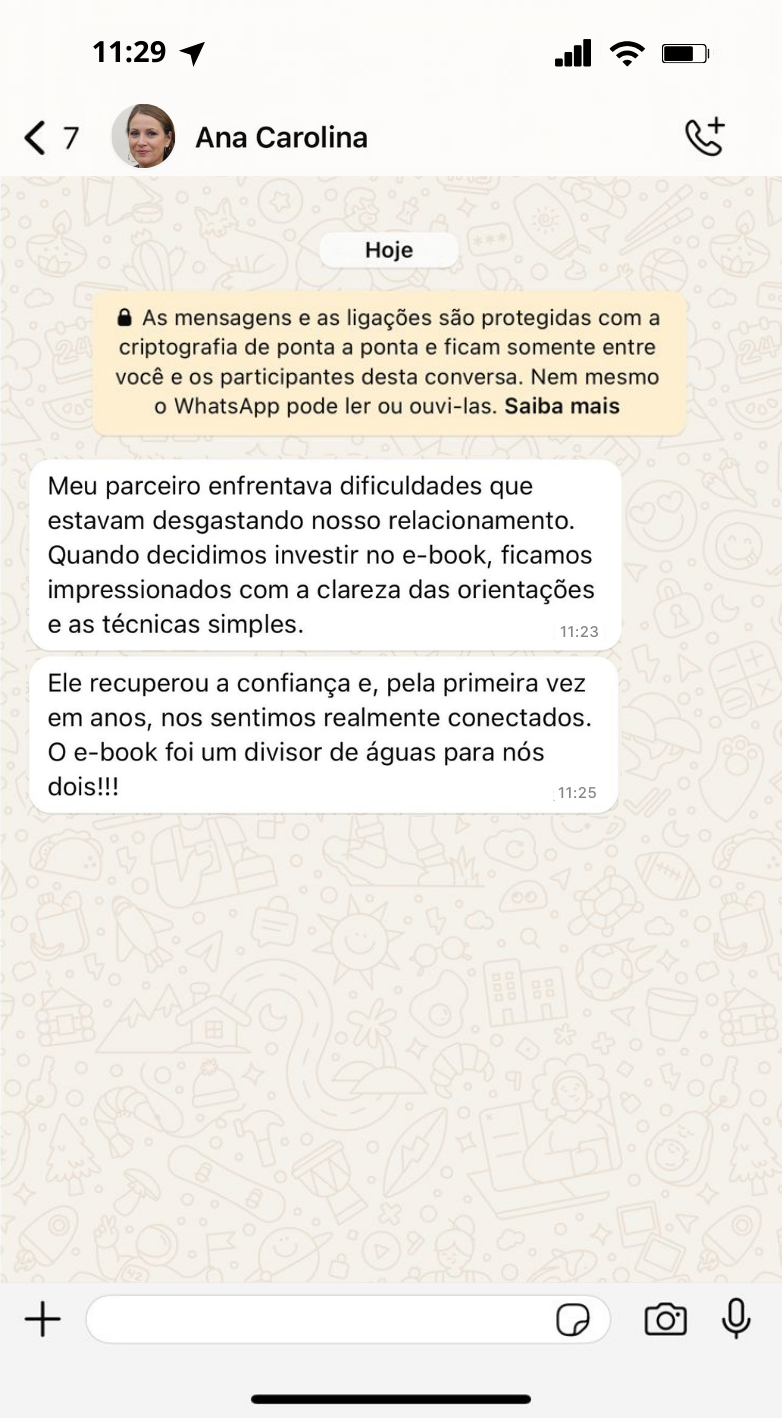Open the sticker picker
Screen dimensions: 782x1418
572,1321
